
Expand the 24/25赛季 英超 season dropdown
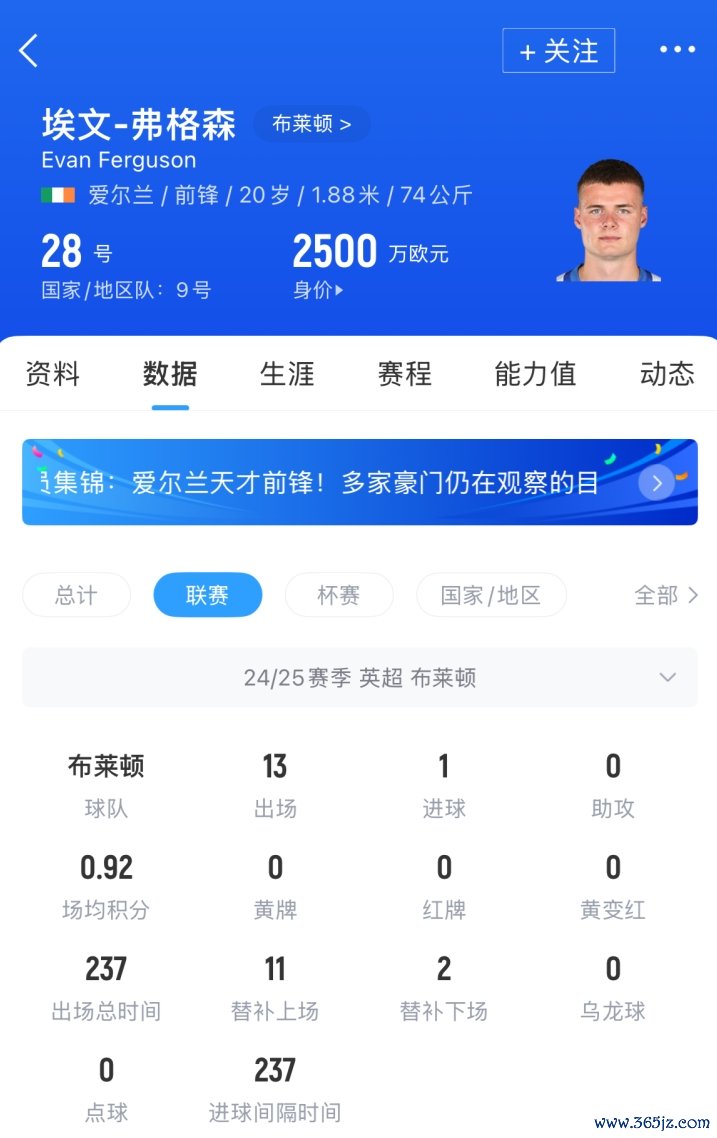pyautogui.click(x=359, y=678)
